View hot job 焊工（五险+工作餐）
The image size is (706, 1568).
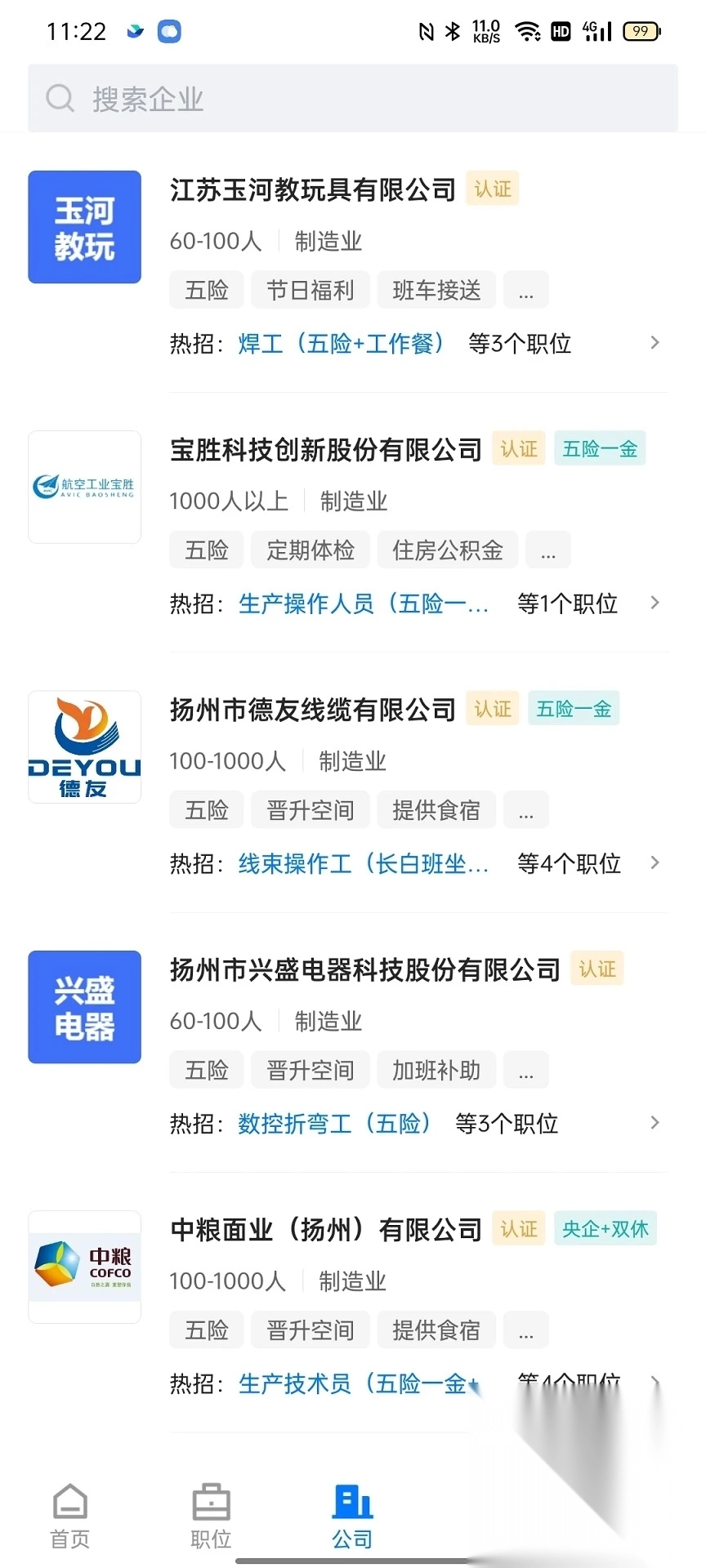(341, 343)
